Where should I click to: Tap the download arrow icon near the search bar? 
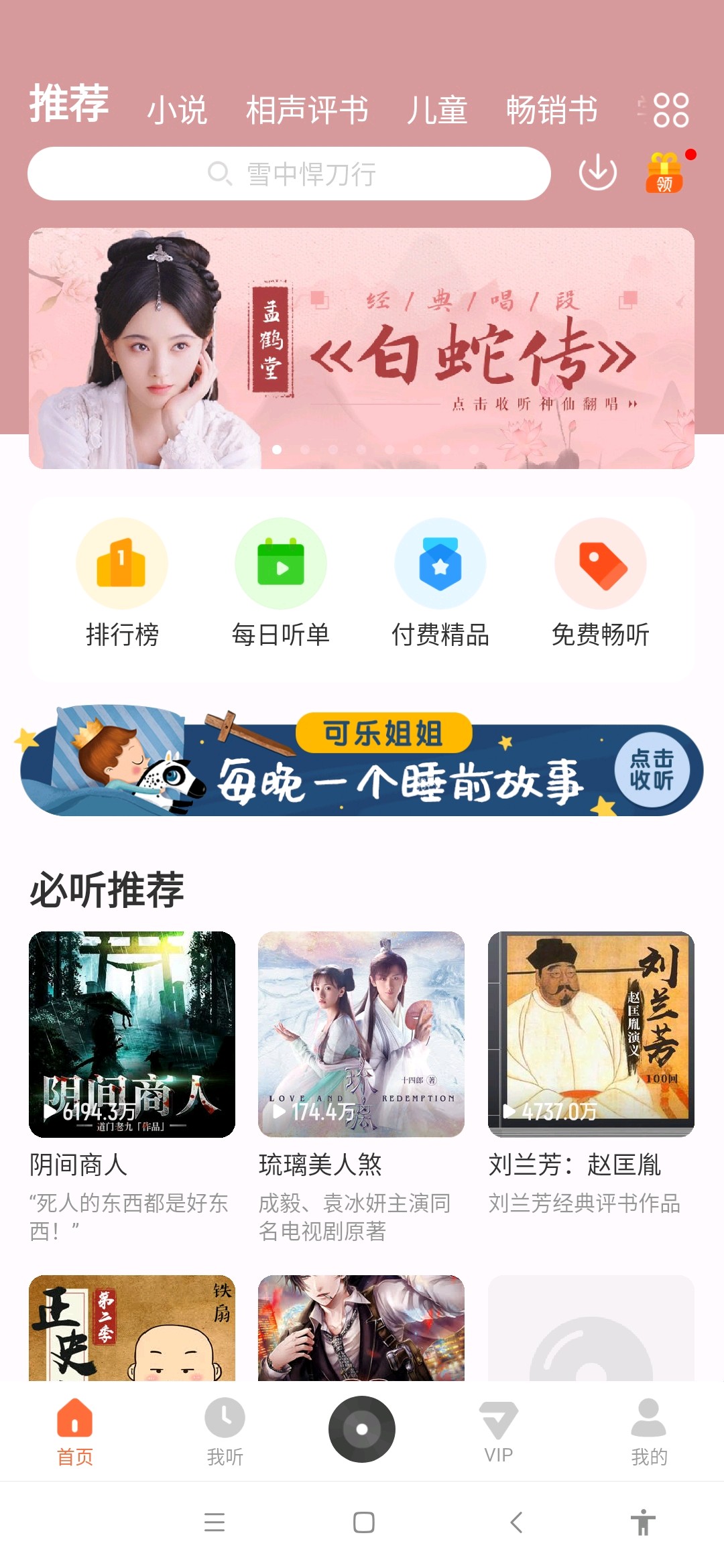[x=597, y=173]
